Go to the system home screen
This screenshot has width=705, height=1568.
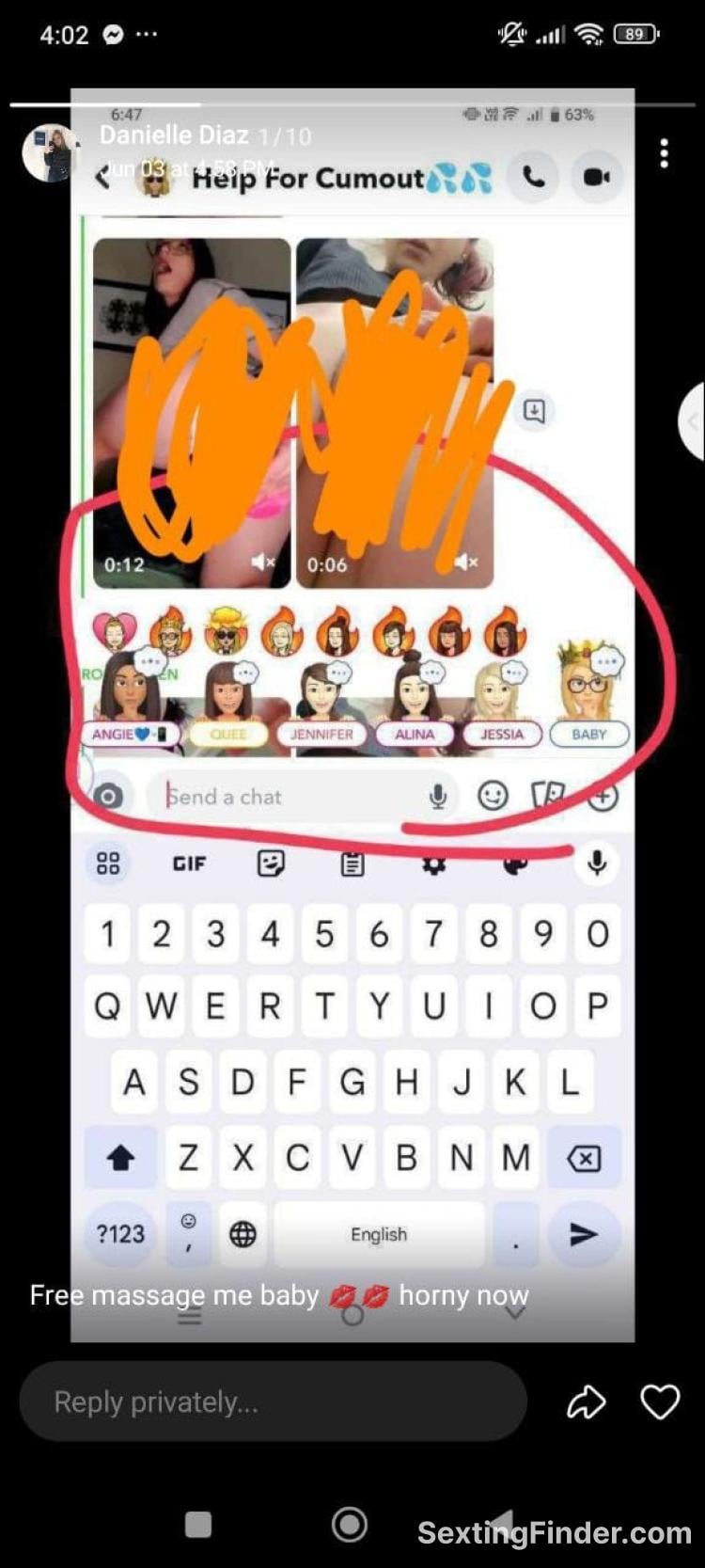[x=350, y=1524]
